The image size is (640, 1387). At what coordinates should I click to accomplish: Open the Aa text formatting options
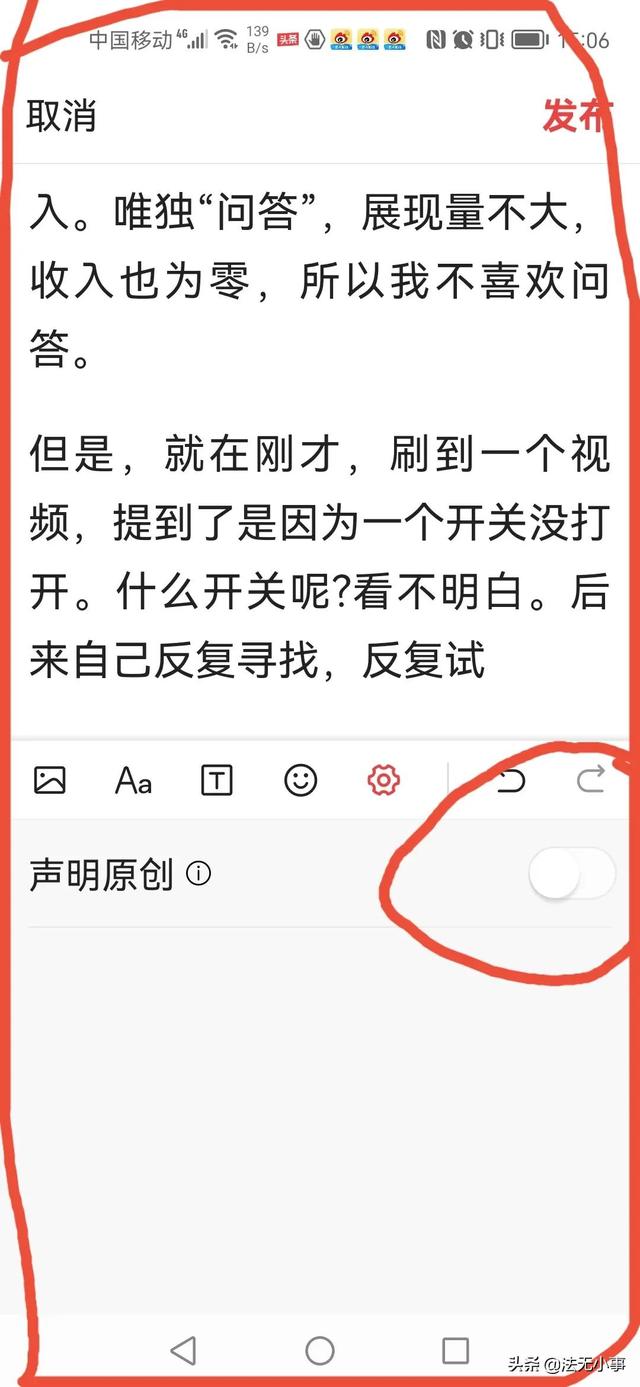(133, 780)
